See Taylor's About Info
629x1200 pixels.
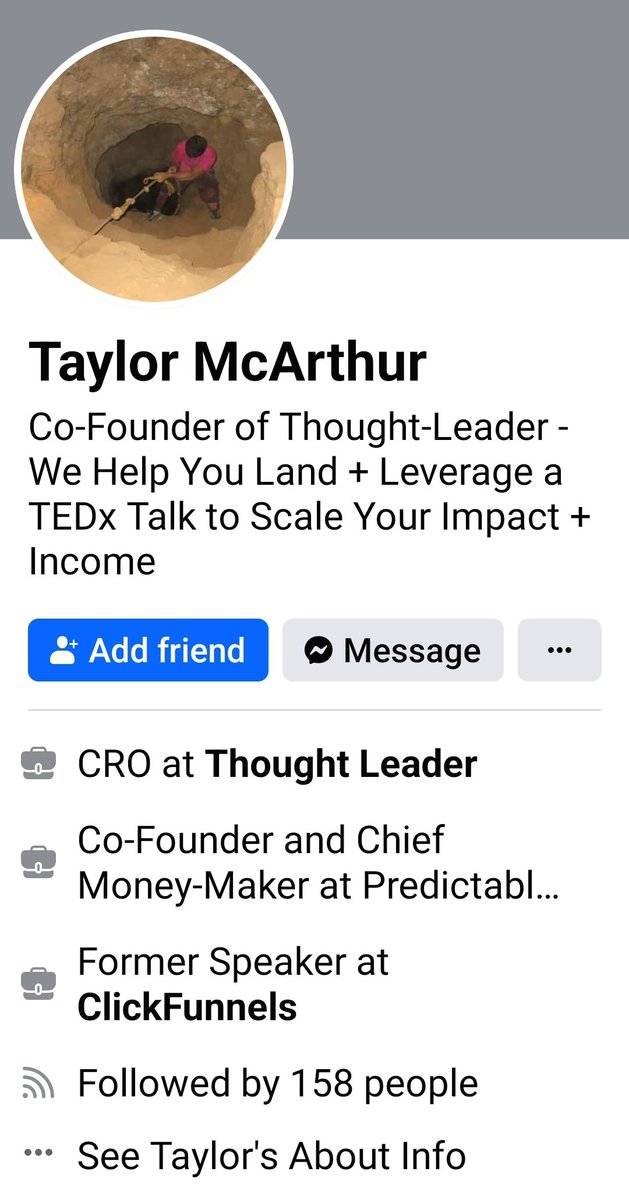pos(271,1156)
